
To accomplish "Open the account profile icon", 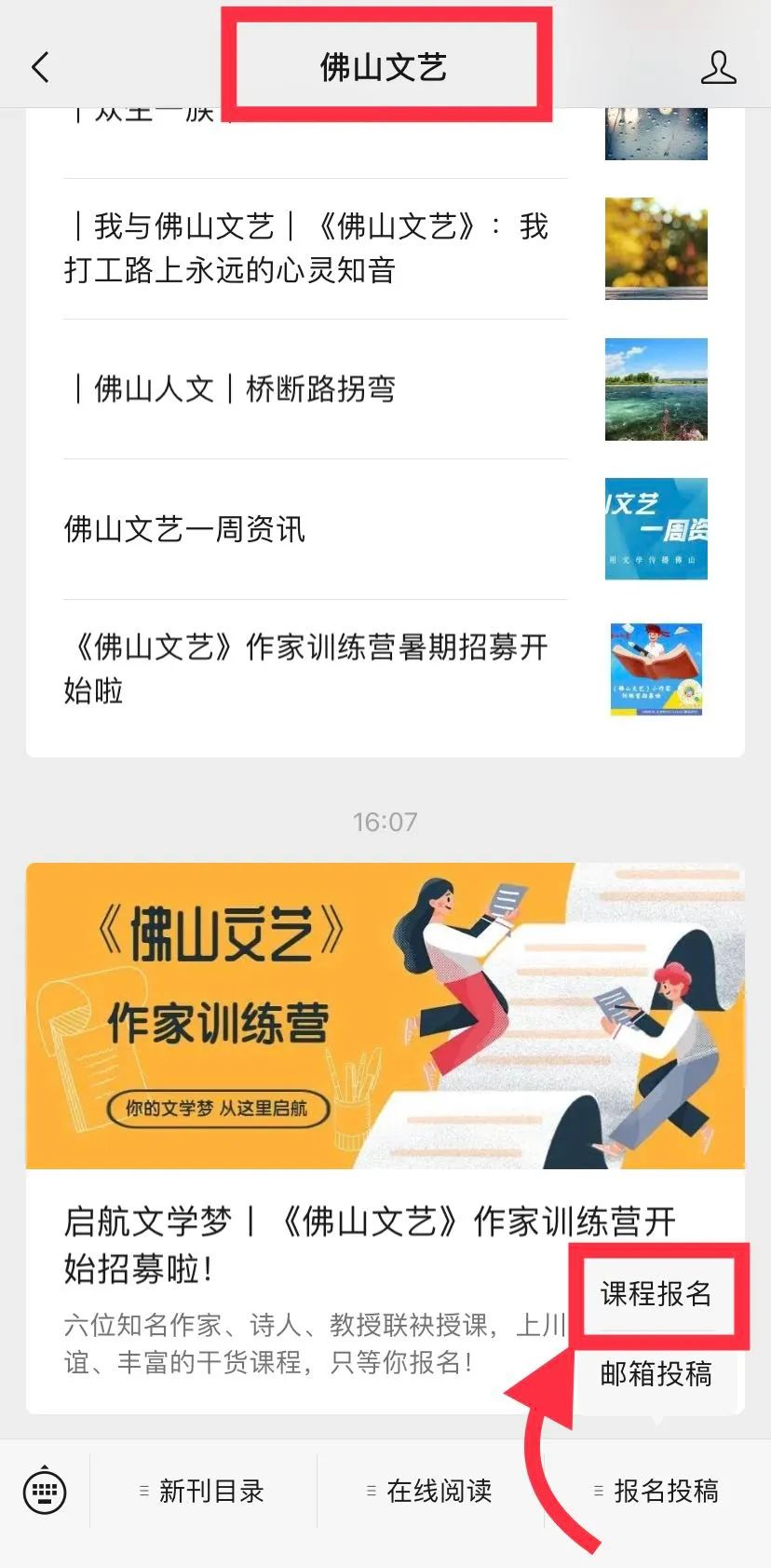I will pos(718,68).
